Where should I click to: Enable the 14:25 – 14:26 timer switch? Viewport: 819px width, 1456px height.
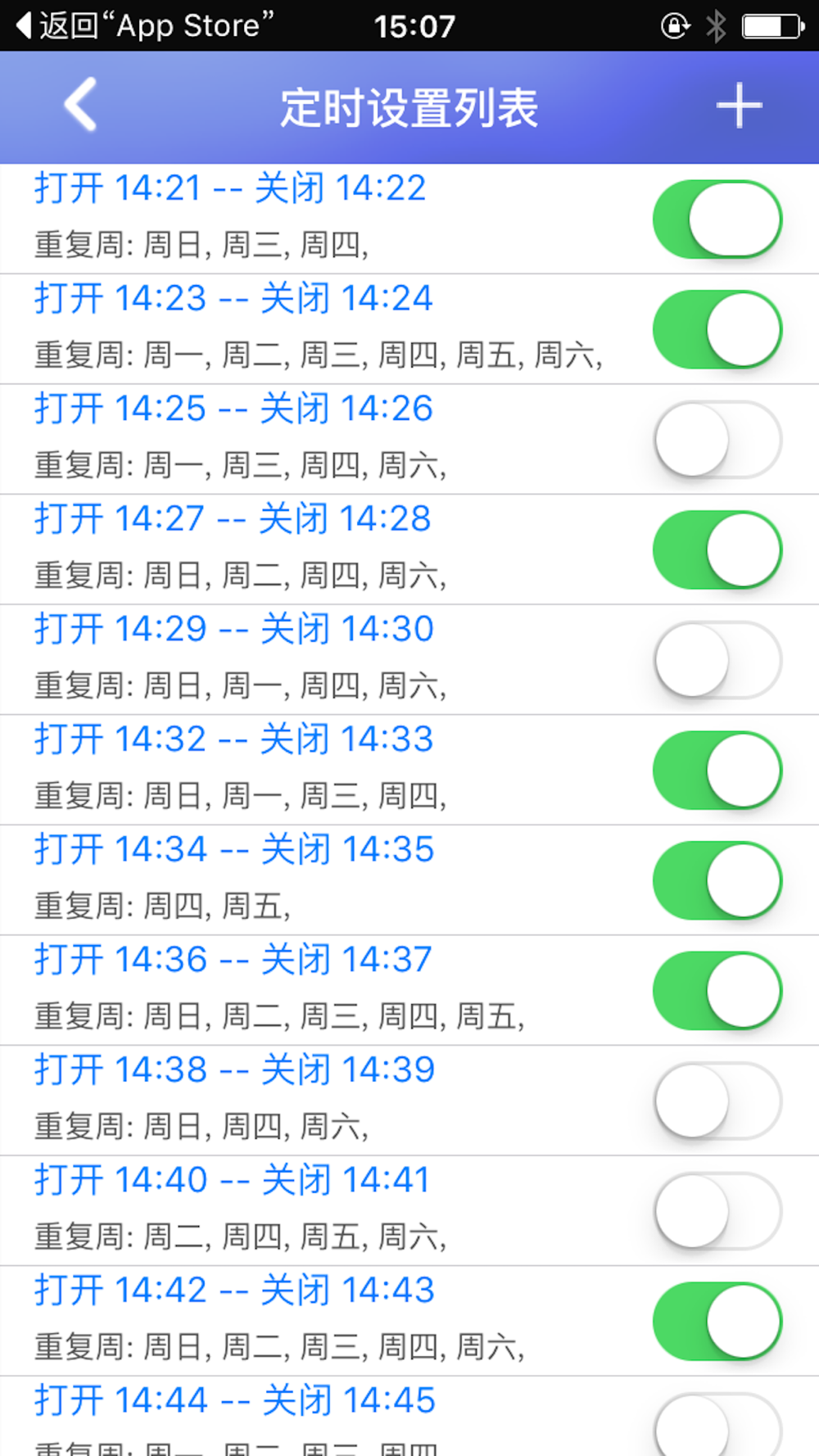[x=717, y=440]
